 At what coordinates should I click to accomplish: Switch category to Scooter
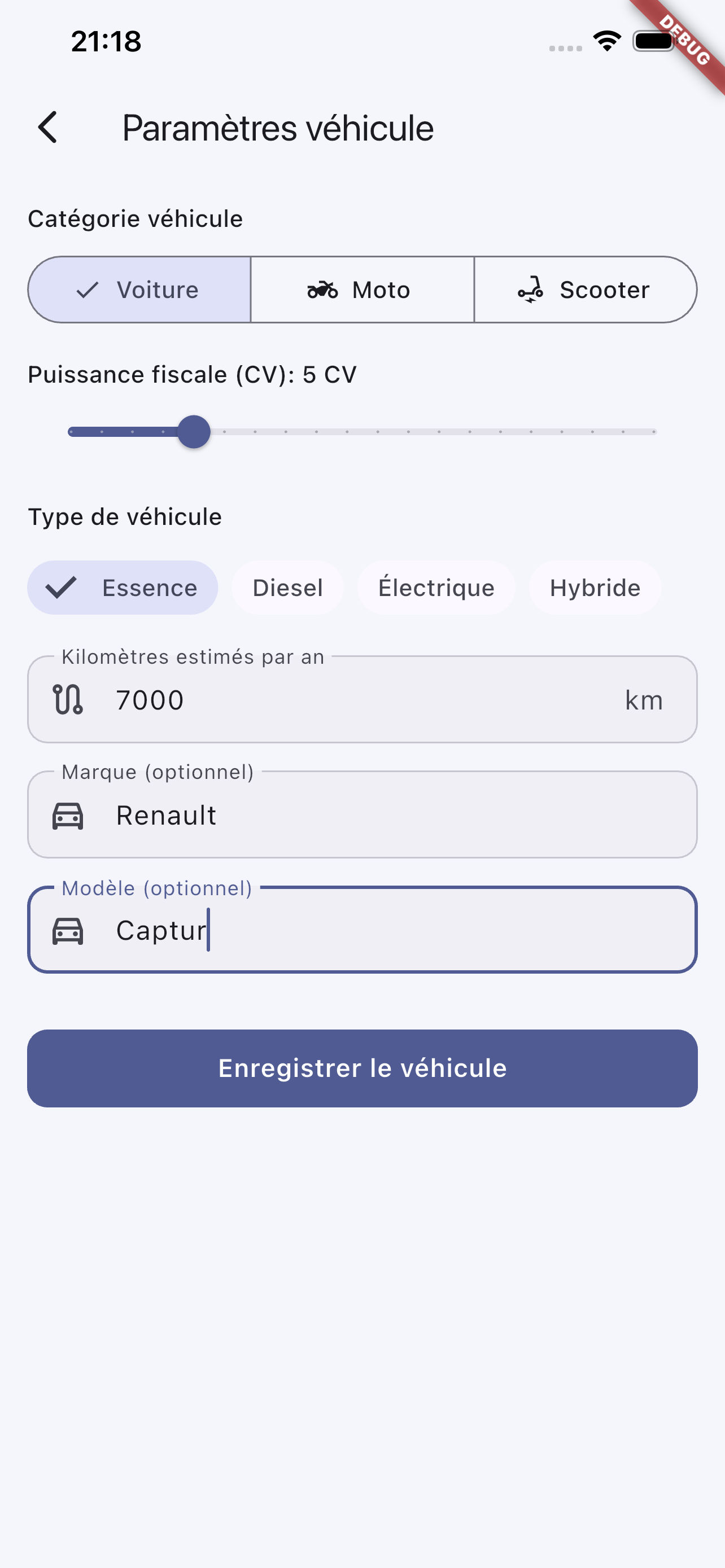click(584, 290)
